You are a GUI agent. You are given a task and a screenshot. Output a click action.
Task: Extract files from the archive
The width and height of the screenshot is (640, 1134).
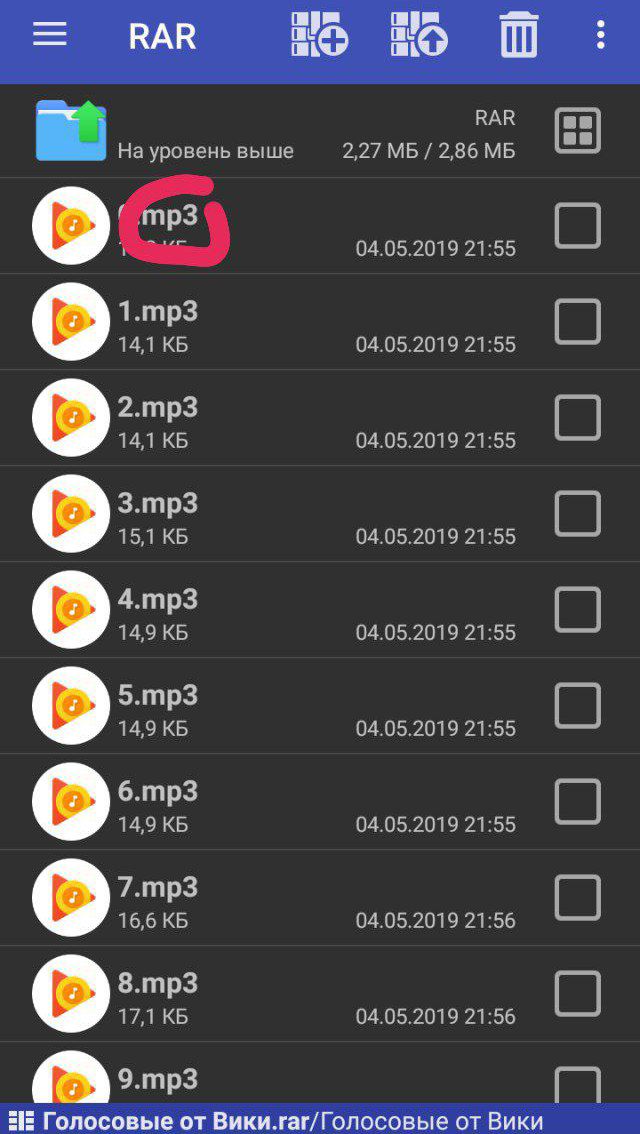418,35
